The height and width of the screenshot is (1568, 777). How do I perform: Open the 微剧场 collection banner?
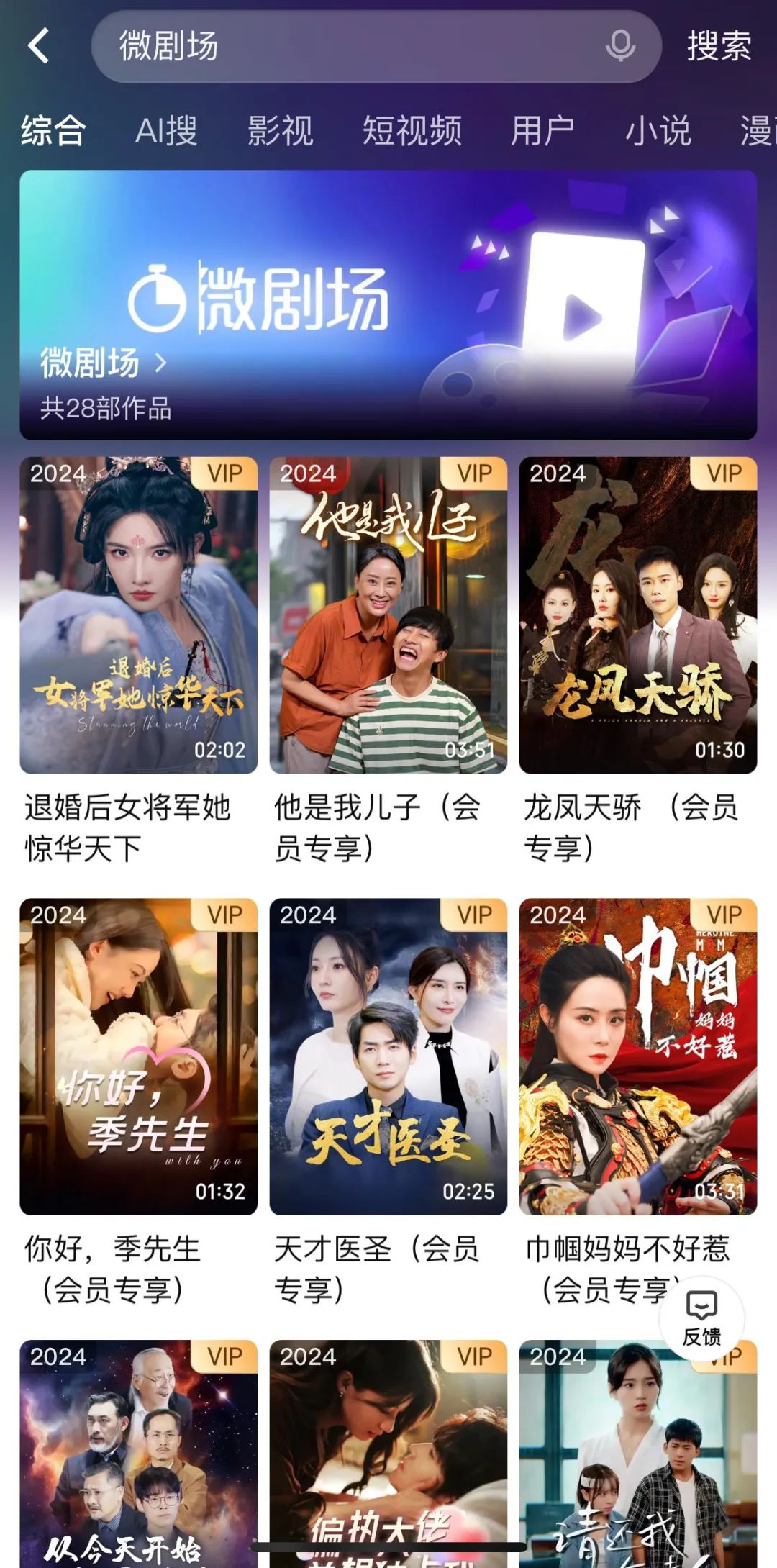click(388, 304)
